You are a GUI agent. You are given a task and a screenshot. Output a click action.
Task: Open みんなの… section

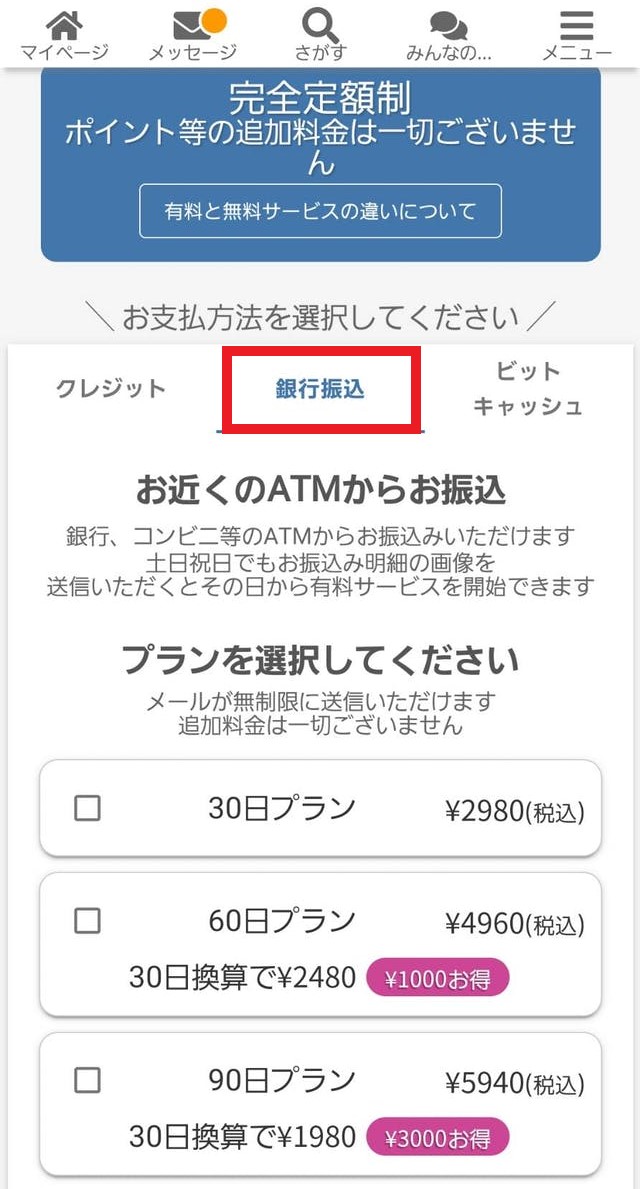point(448,35)
